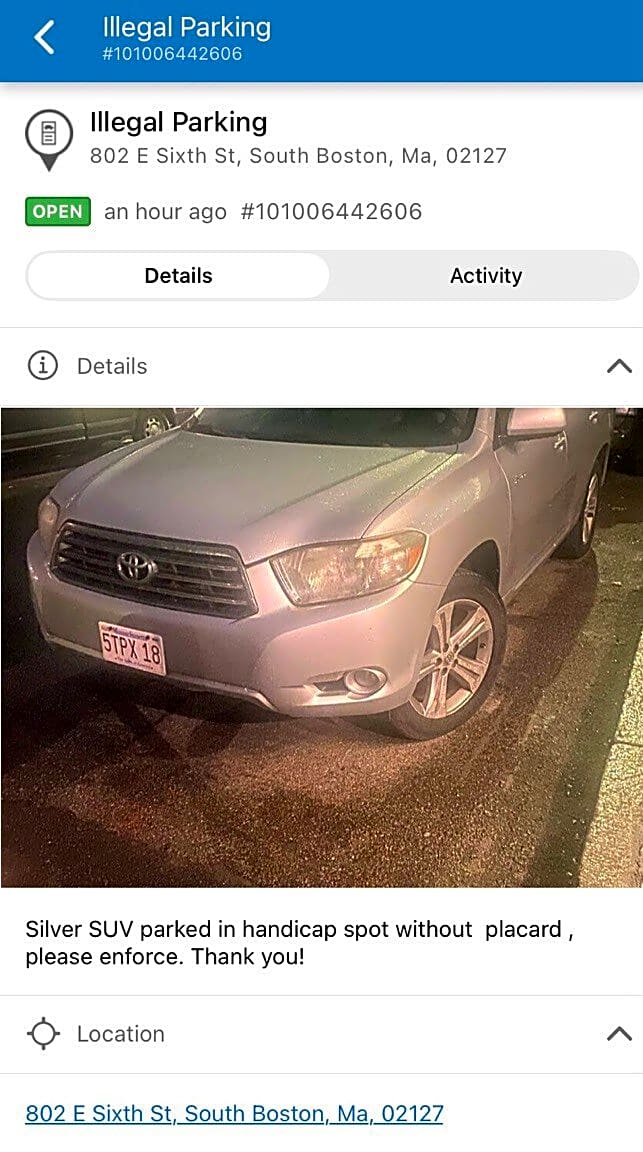Collapse the Details section

click(619, 366)
